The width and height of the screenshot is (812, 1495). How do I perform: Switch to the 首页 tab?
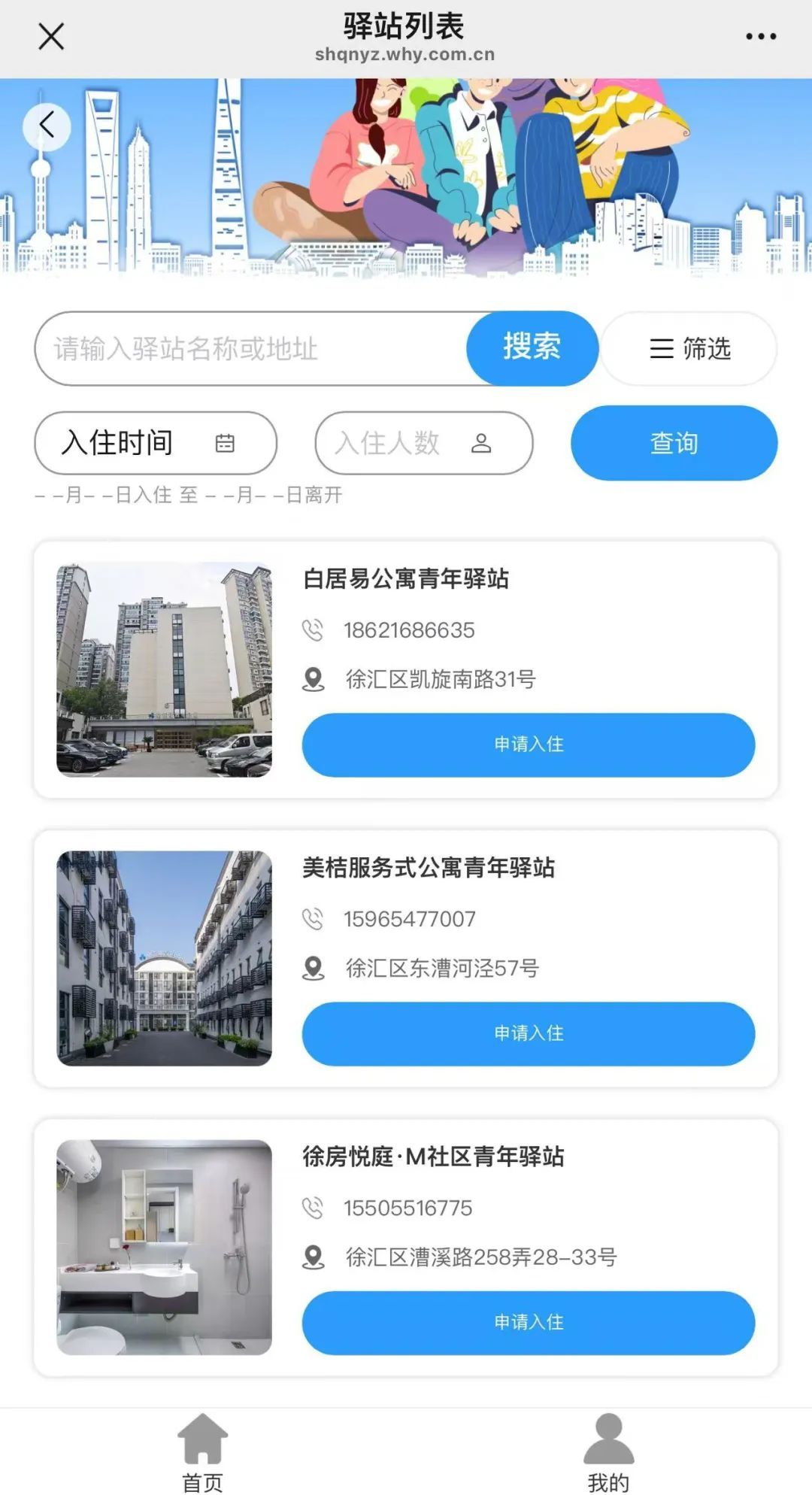coord(203,1451)
